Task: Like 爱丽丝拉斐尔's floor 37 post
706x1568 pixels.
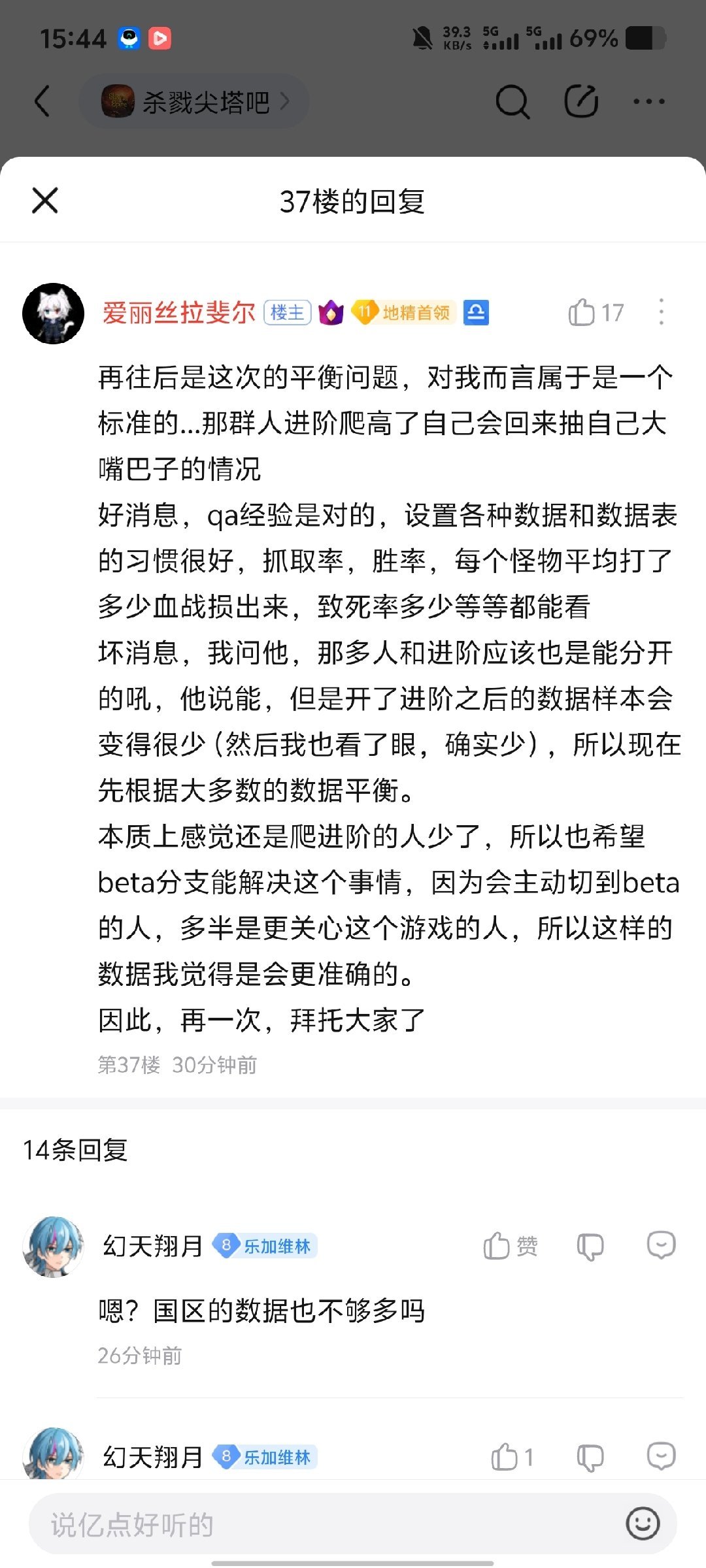Action: pyautogui.click(x=581, y=312)
